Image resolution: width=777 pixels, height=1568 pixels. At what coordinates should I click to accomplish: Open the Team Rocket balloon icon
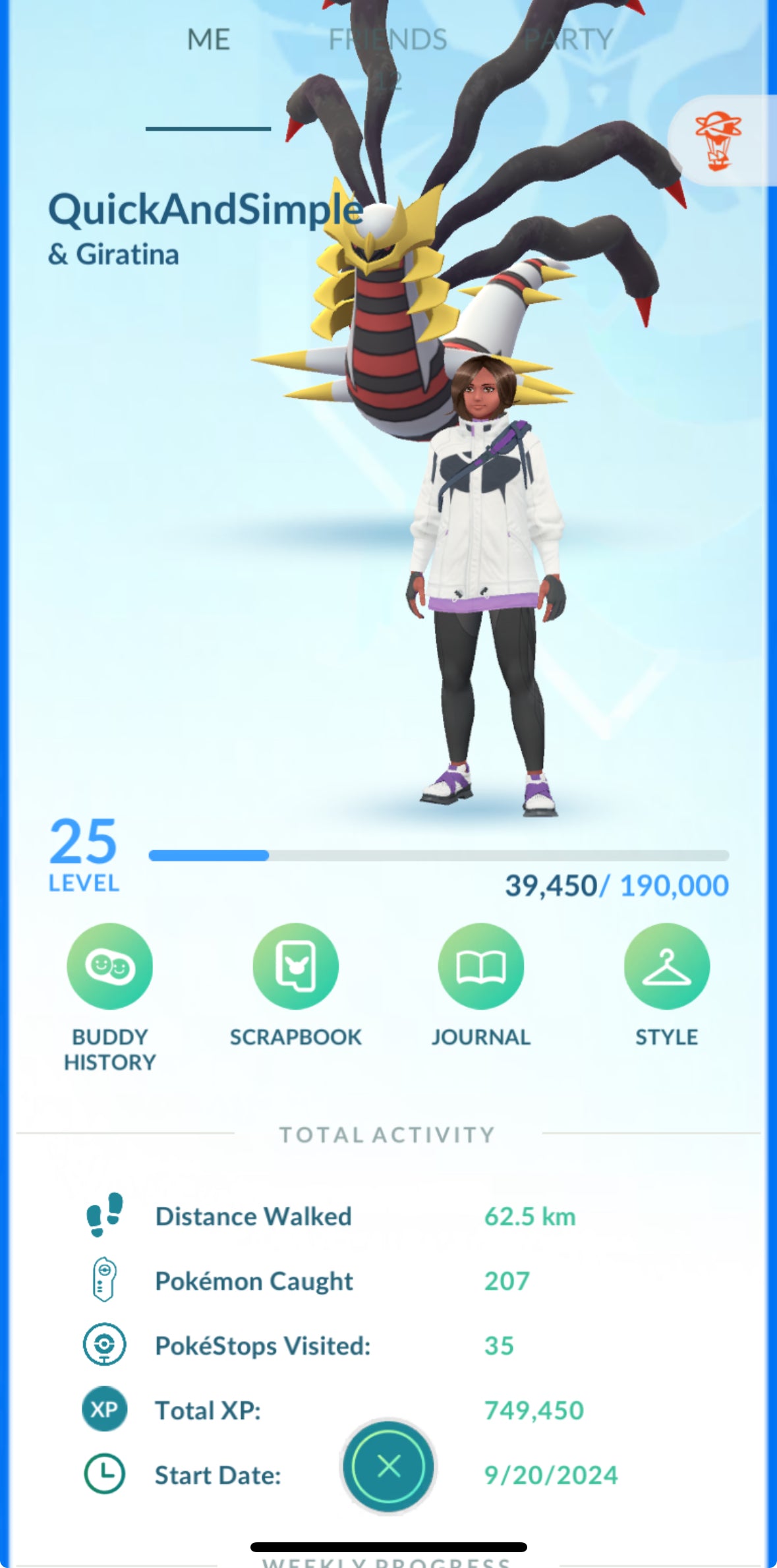click(718, 141)
